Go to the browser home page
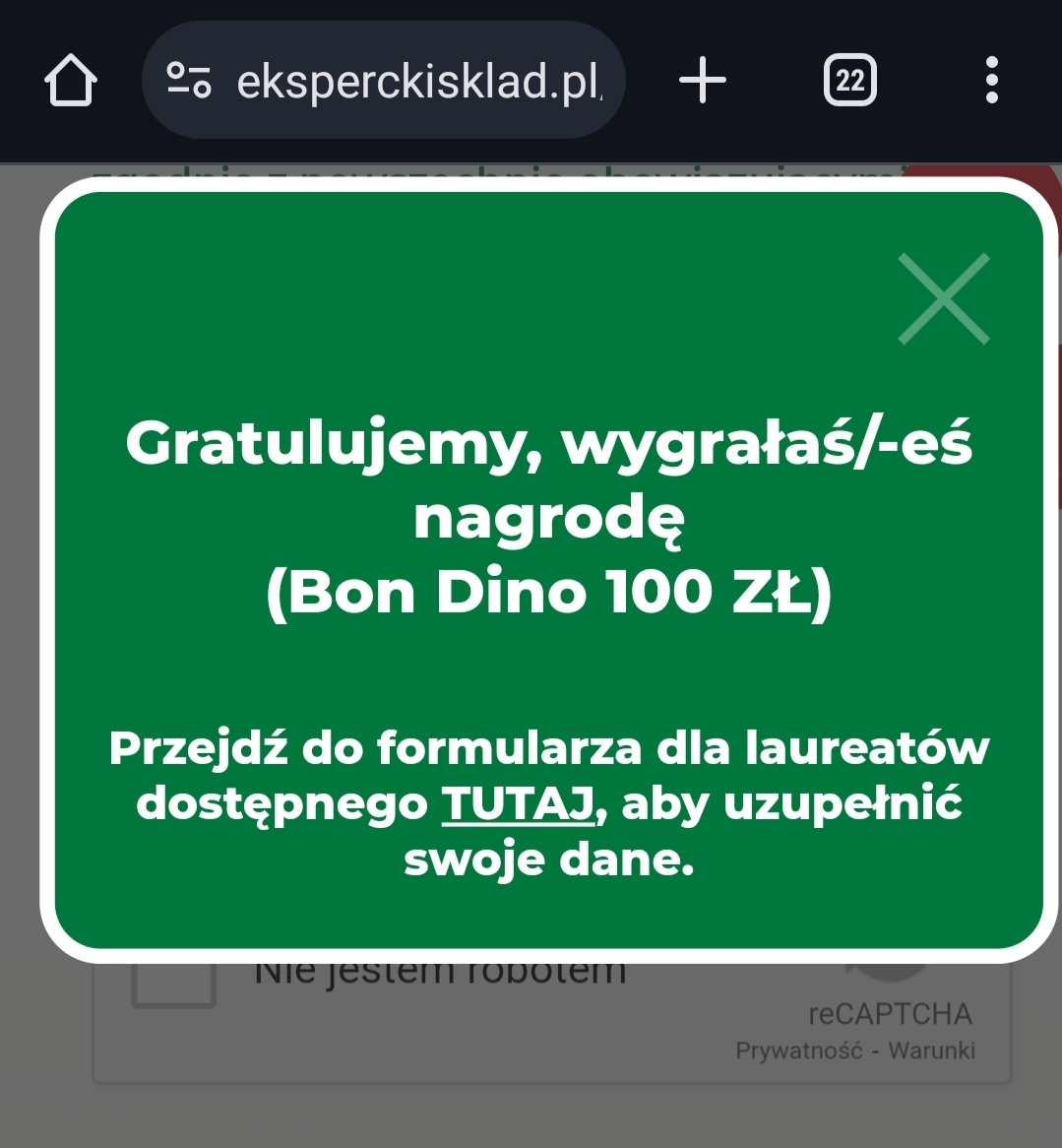The height and width of the screenshot is (1148, 1062). click(71, 81)
